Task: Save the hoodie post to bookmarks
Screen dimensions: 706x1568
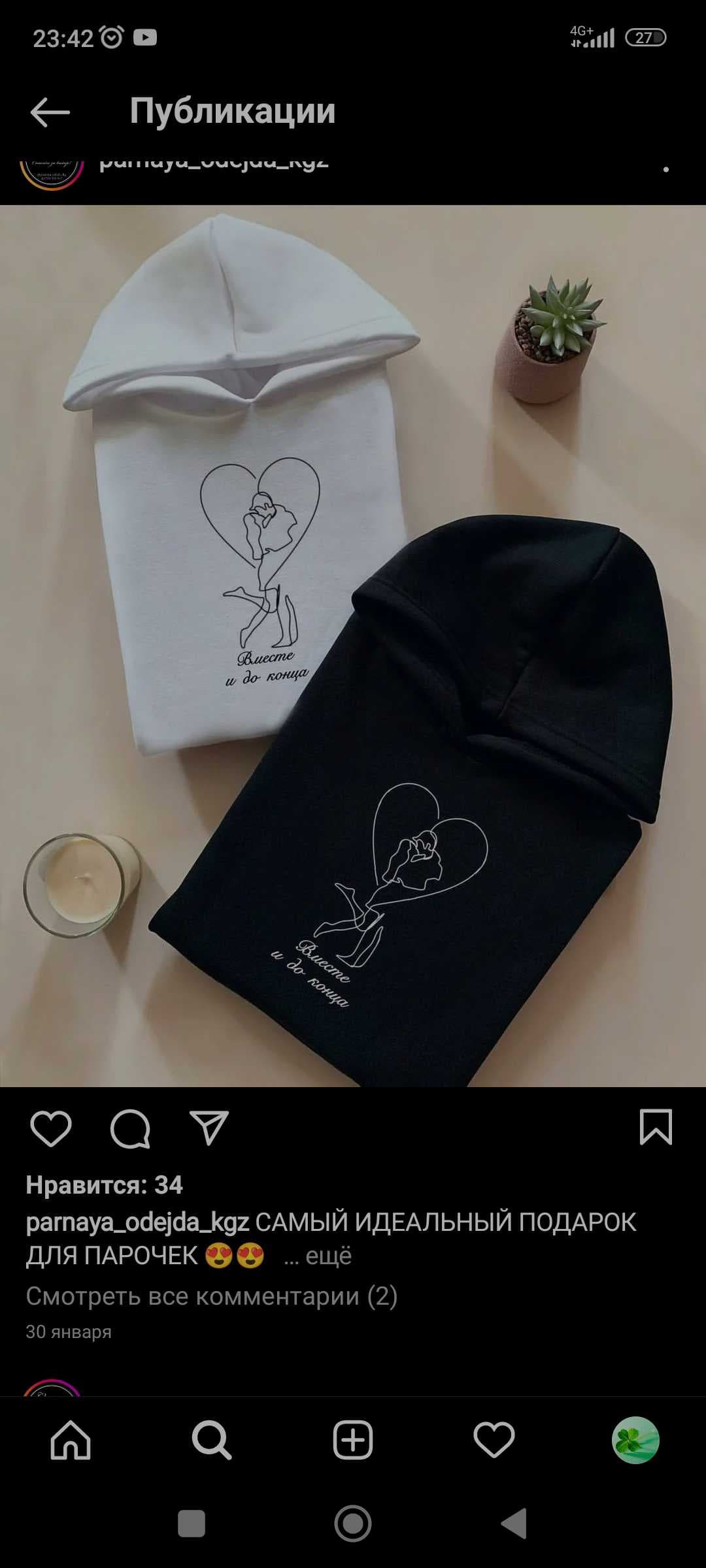Action: click(656, 1127)
